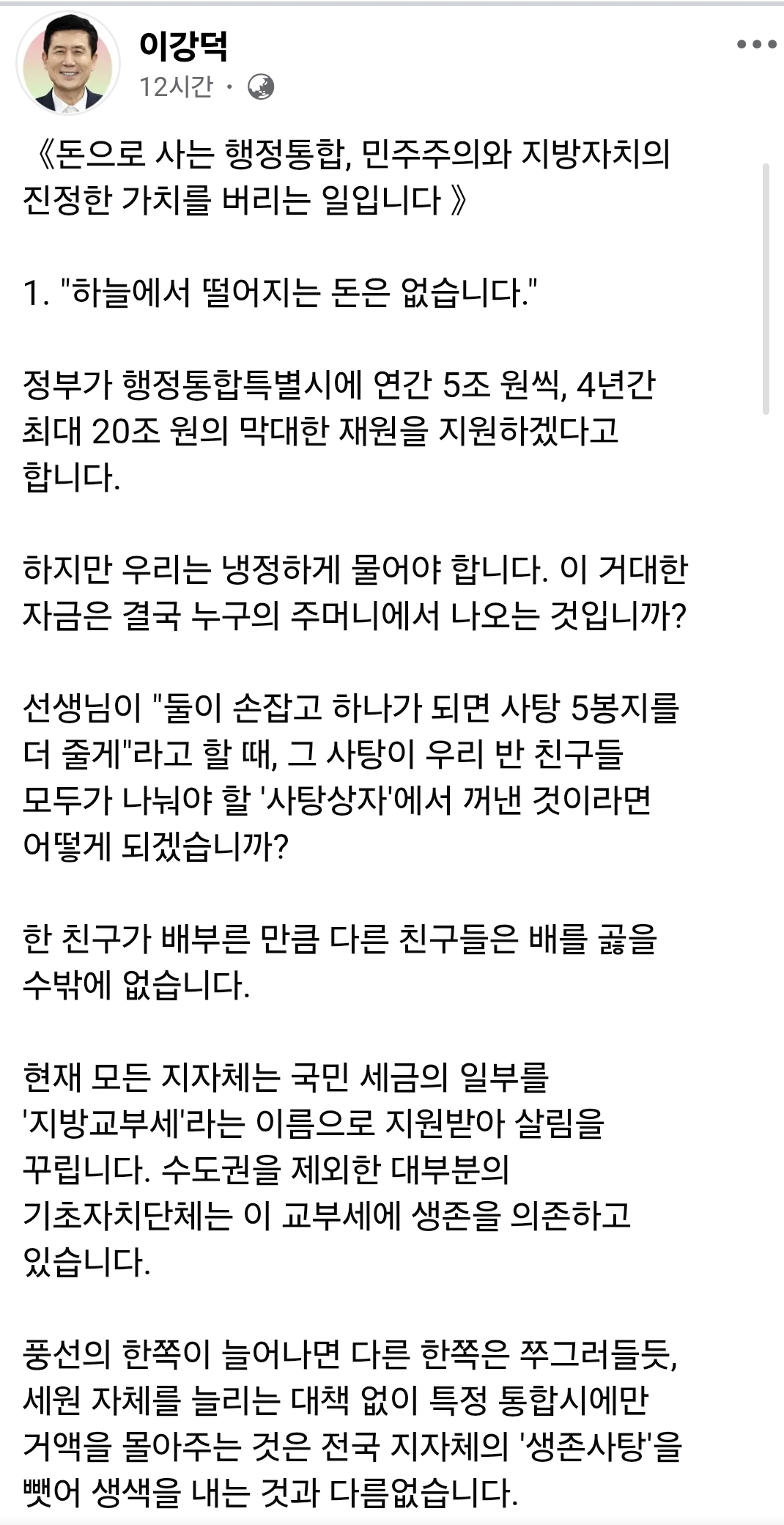Open the post's three-dot options menu
Screen dimensions: 784x1525
(756, 45)
